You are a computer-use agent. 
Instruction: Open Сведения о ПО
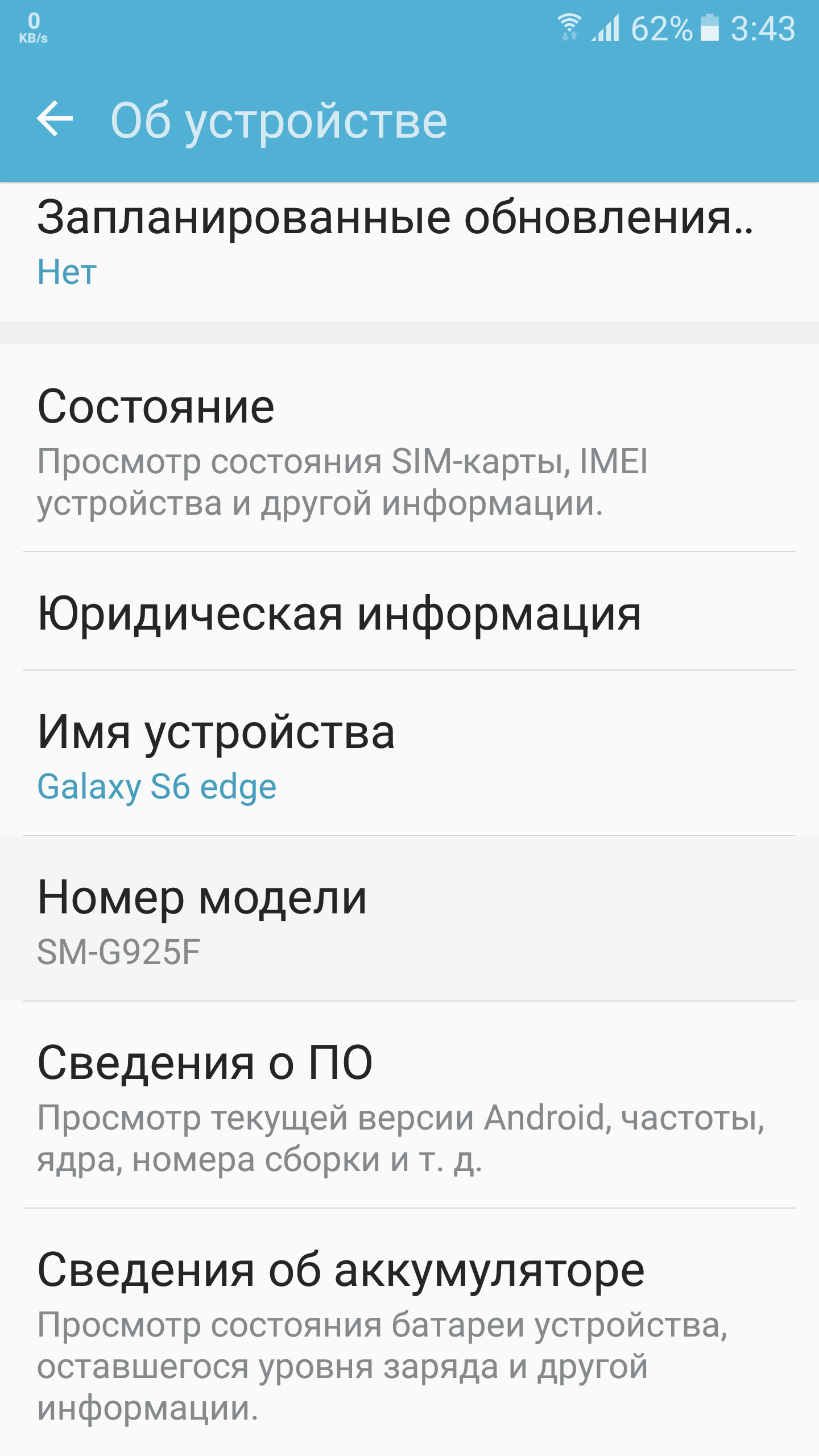pos(409,1106)
